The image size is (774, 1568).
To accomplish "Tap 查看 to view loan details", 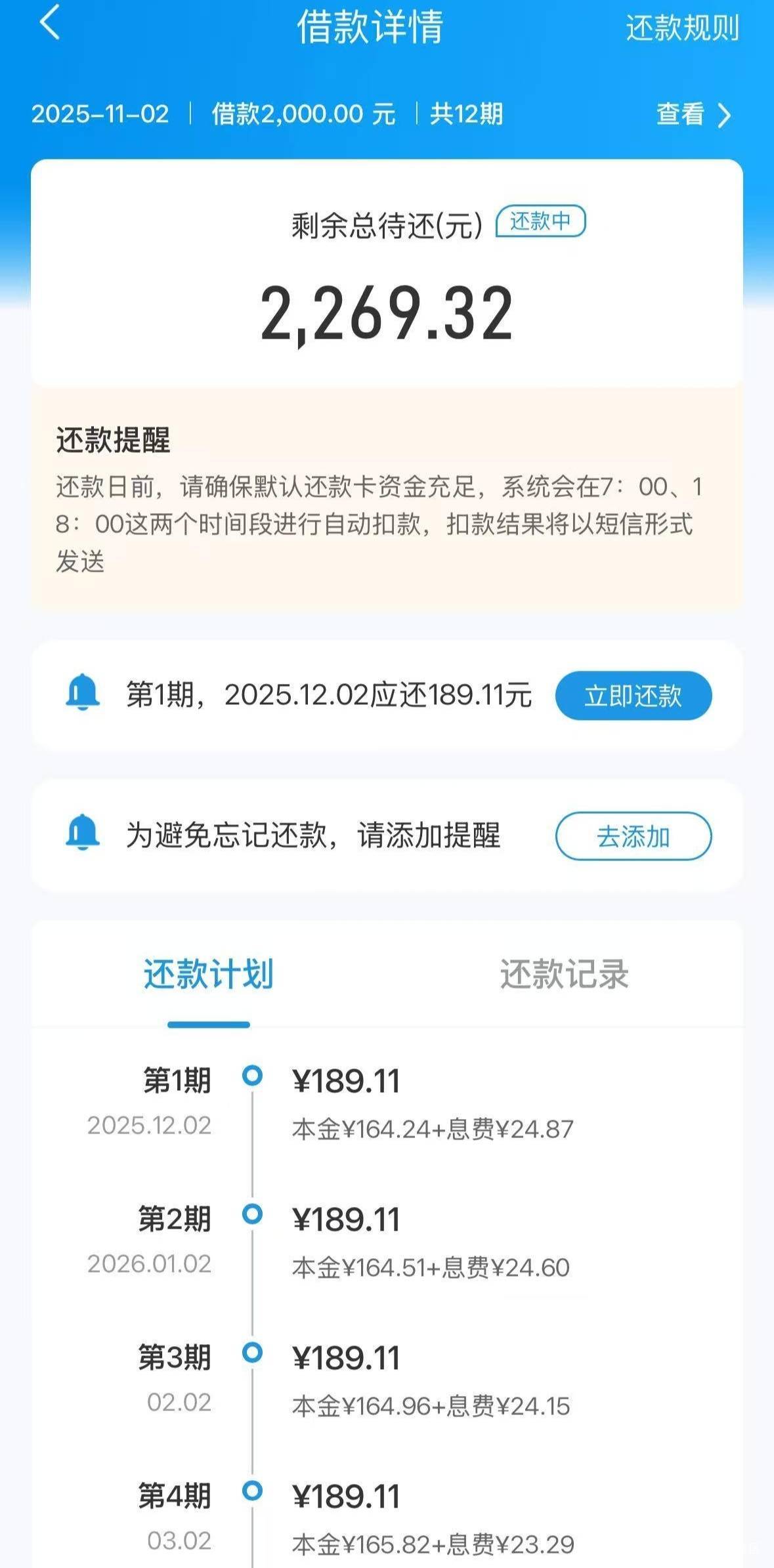I will [x=693, y=114].
